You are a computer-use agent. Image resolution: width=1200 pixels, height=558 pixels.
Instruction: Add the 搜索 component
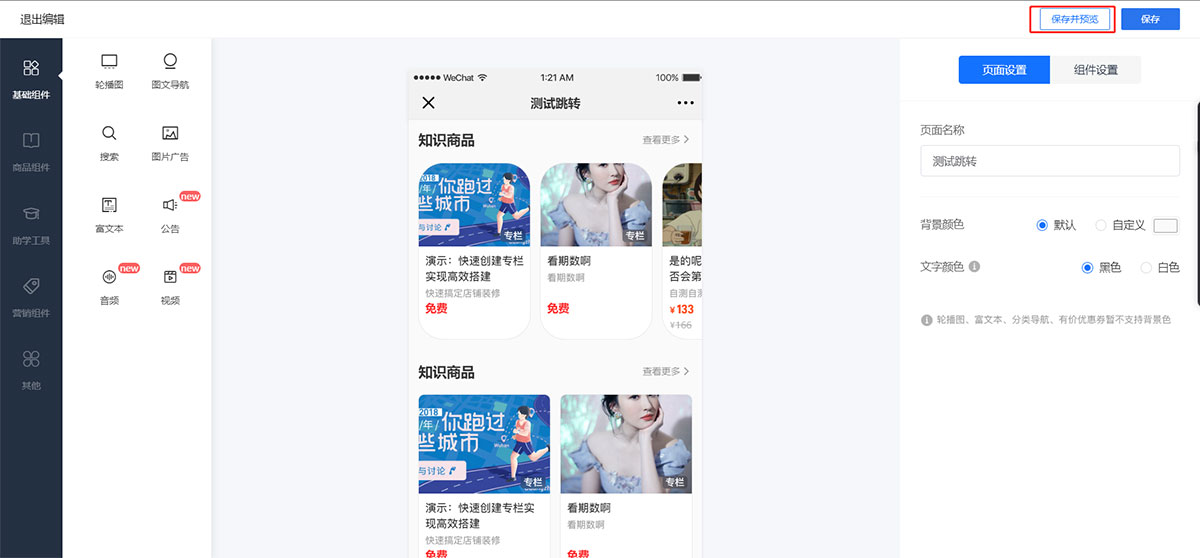coord(109,143)
